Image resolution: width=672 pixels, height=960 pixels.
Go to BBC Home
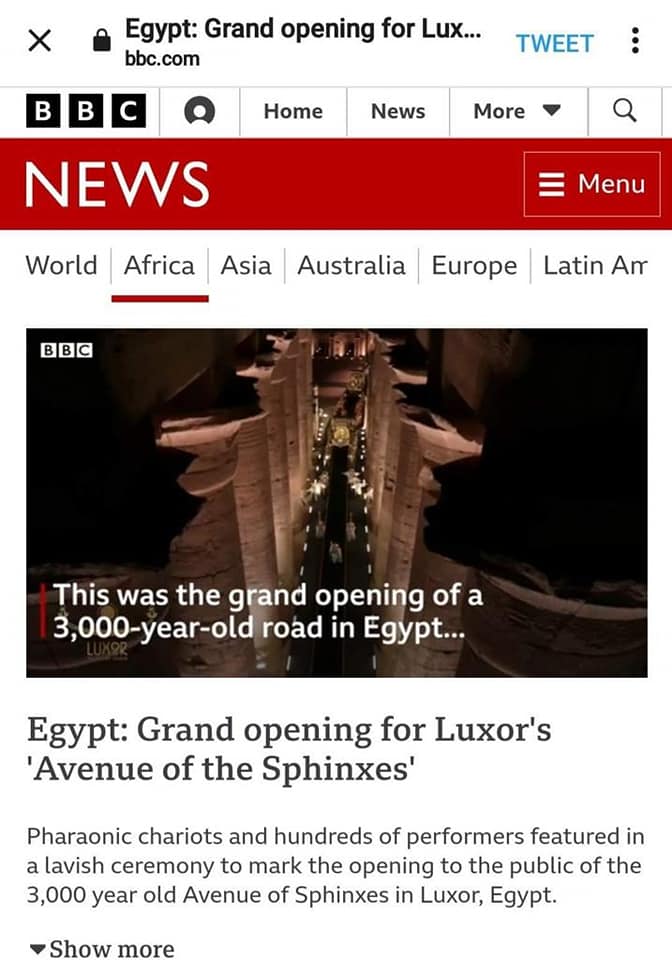[x=293, y=112]
